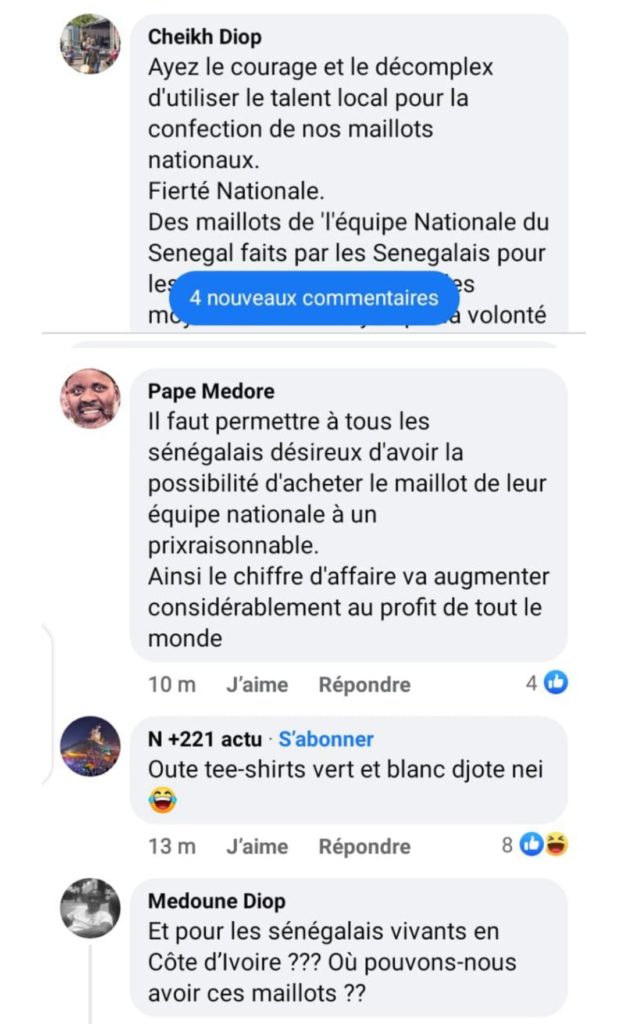Image resolution: width=628 pixels, height=1024 pixels.
Task: Reply to Pape Medore's comment
Action: pos(364,685)
